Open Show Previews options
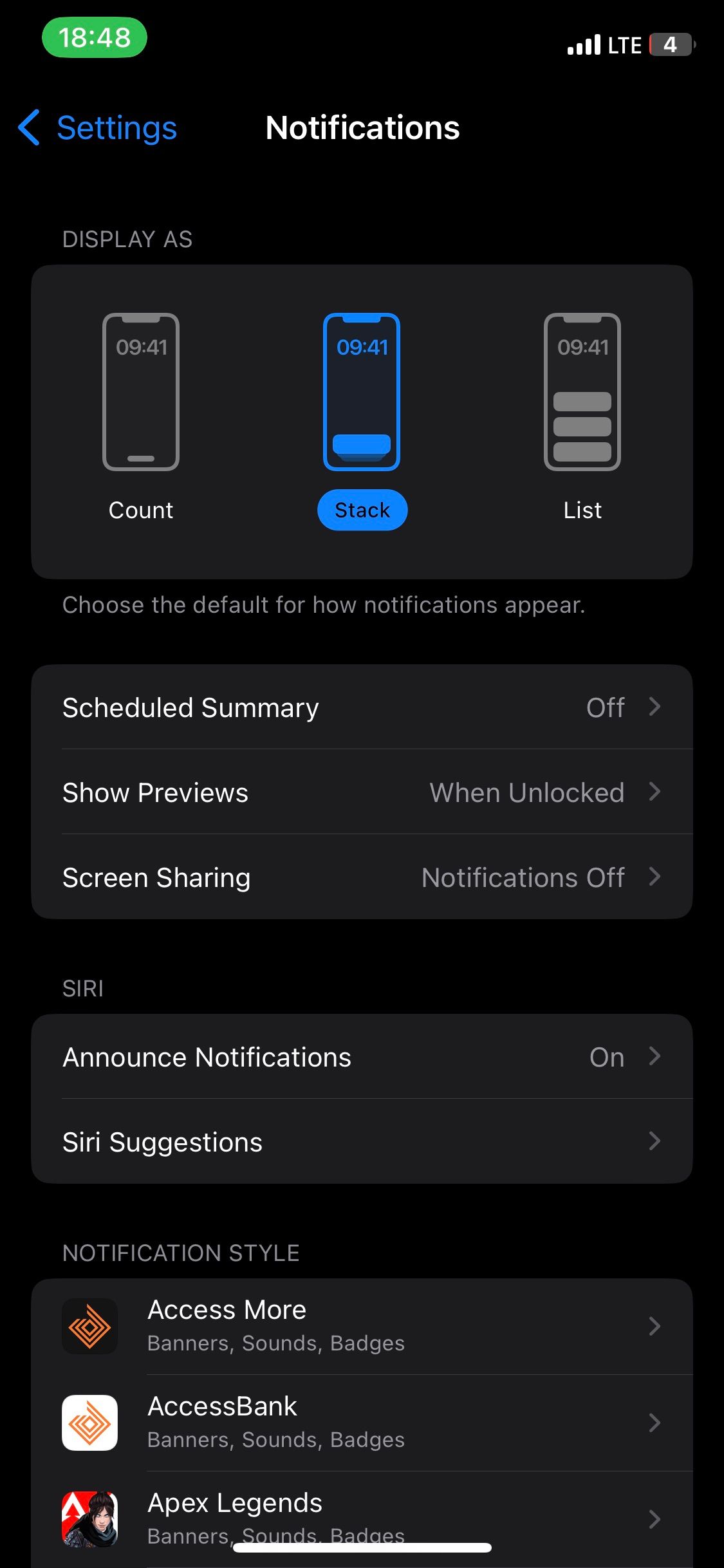This screenshot has width=724, height=1568. [x=362, y=792]
